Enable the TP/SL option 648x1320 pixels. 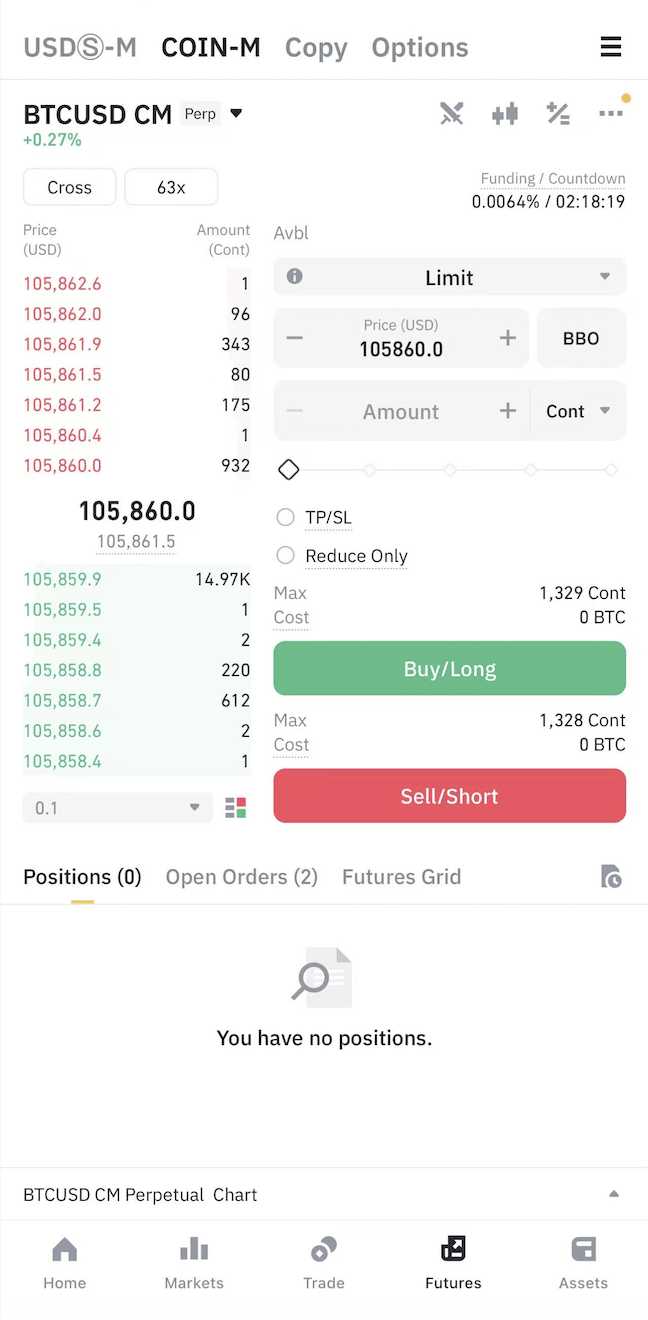click(286, 517)
